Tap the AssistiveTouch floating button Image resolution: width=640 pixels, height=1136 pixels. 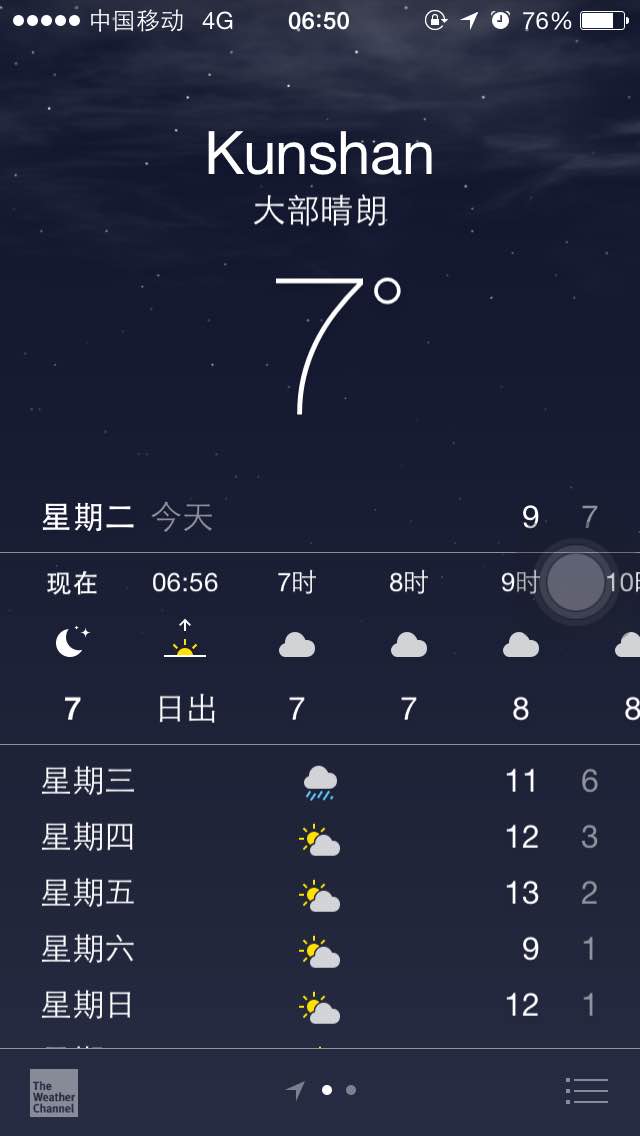click(575, 582)
